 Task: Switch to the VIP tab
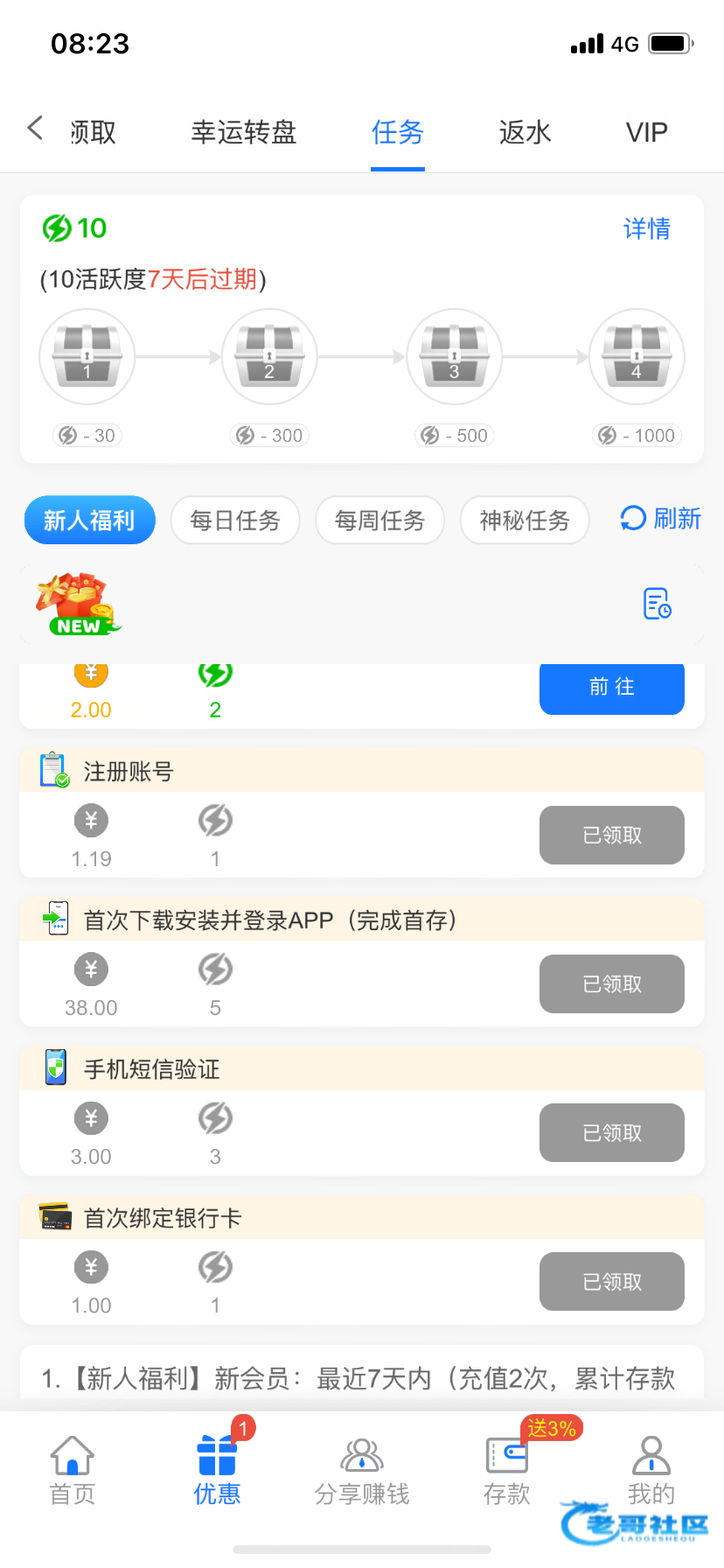[x=646, y=132]
